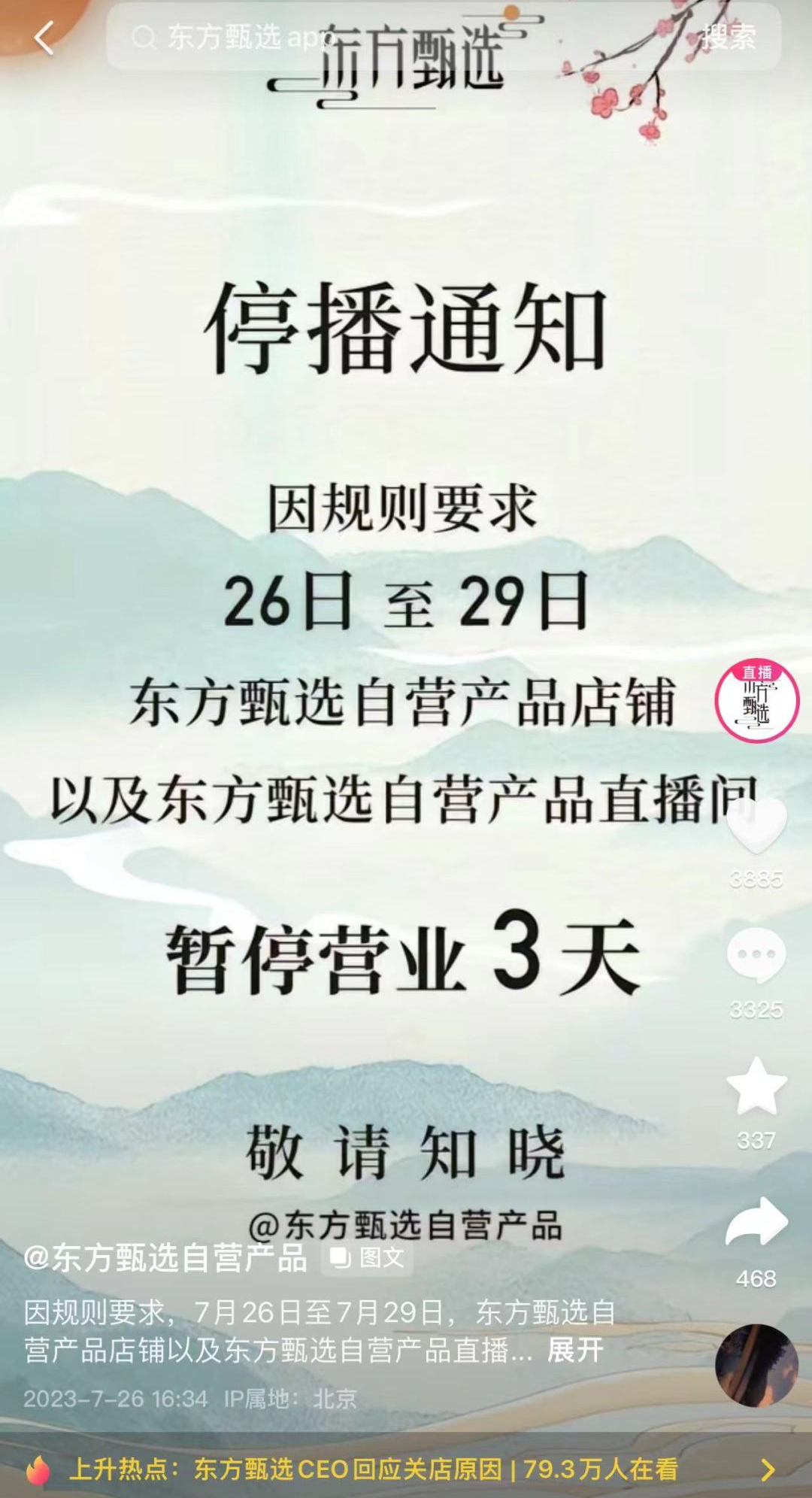Image resolution: width=812 pixels, height=1498 pixels.
Task: Tap the 搜索 button
Action: [728, 38]
